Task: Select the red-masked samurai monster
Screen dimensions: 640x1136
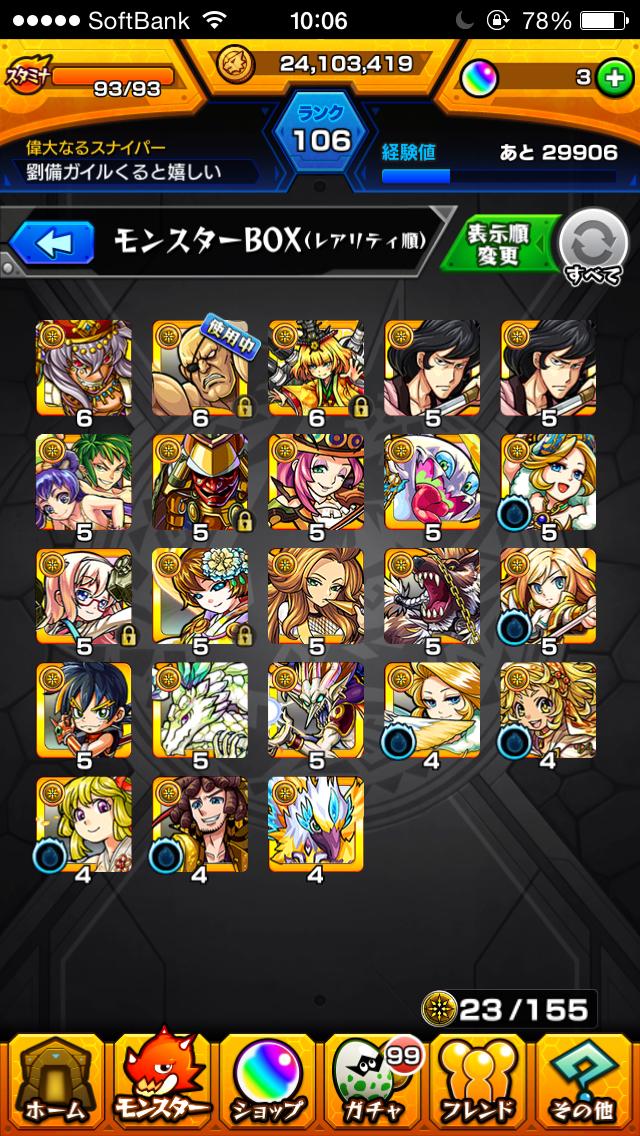Action: point(200,483)
